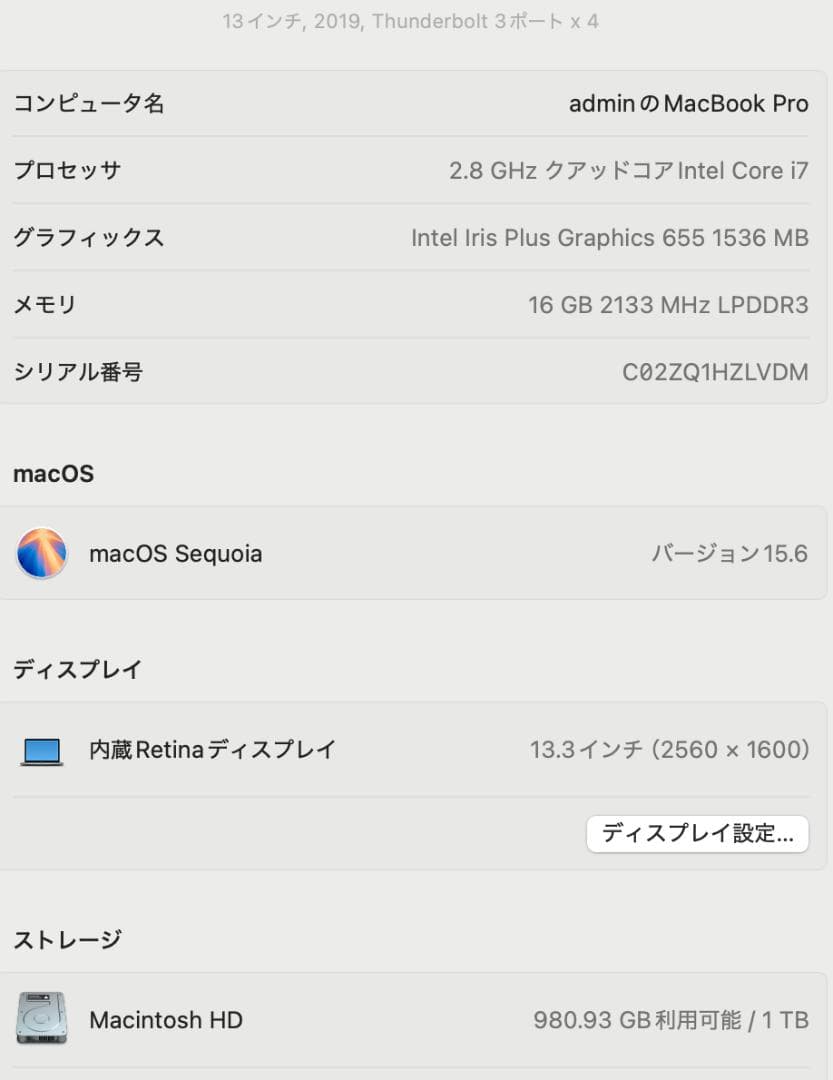Click the Intel Iris Plus Graphics info
Image resolution: width=833 pixels, height=1080 pixels.
tap(610, 237)
